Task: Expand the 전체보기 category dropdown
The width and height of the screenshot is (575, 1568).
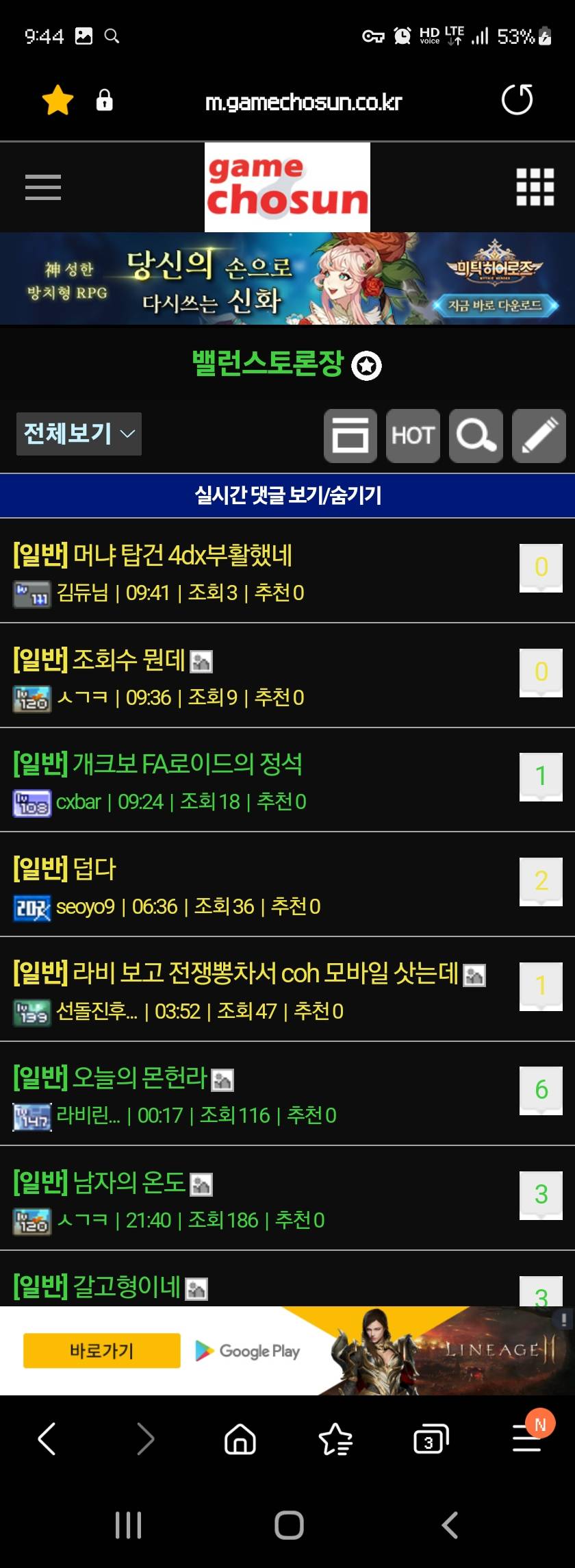Action: [79, 434]
